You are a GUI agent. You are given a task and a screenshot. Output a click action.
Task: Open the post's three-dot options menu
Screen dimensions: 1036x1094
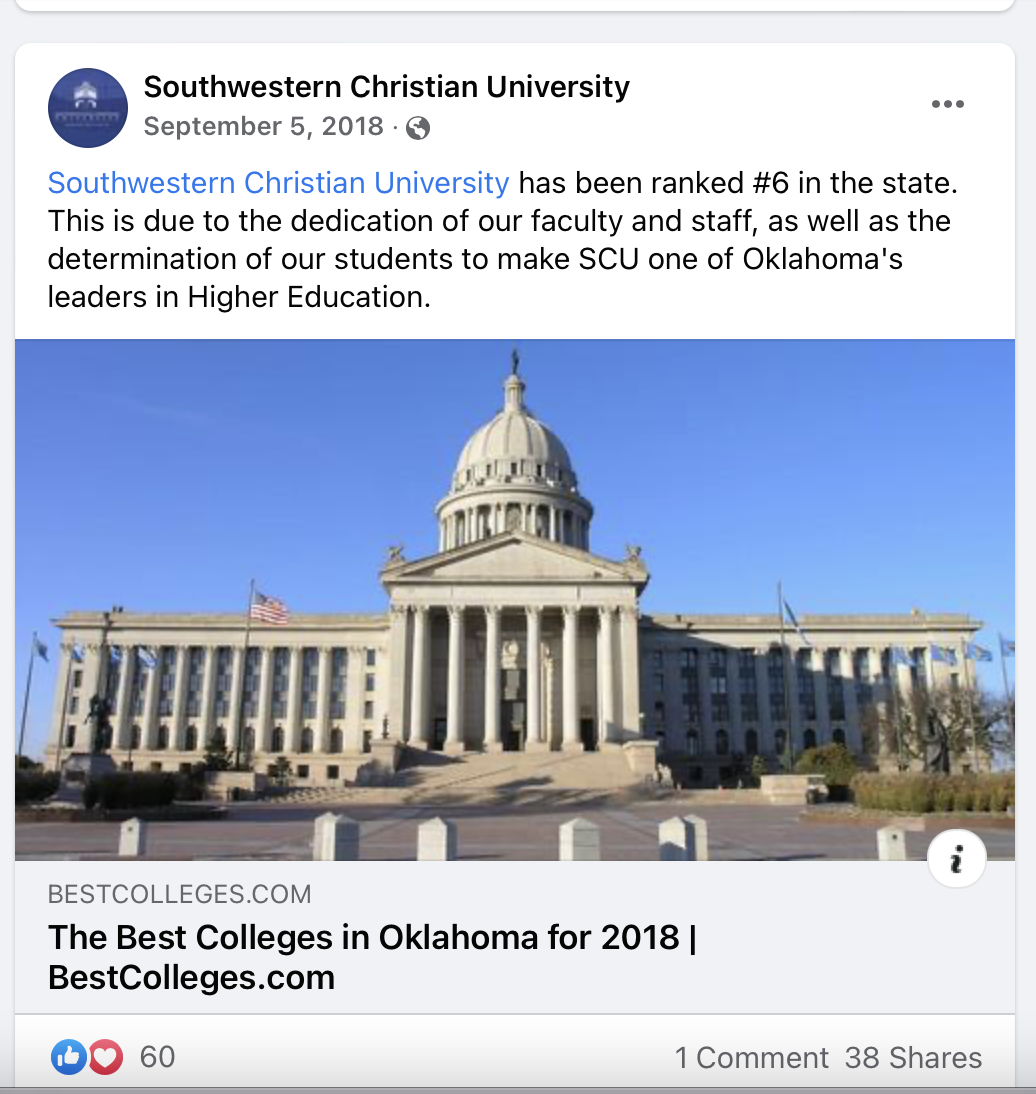(947, 105)
